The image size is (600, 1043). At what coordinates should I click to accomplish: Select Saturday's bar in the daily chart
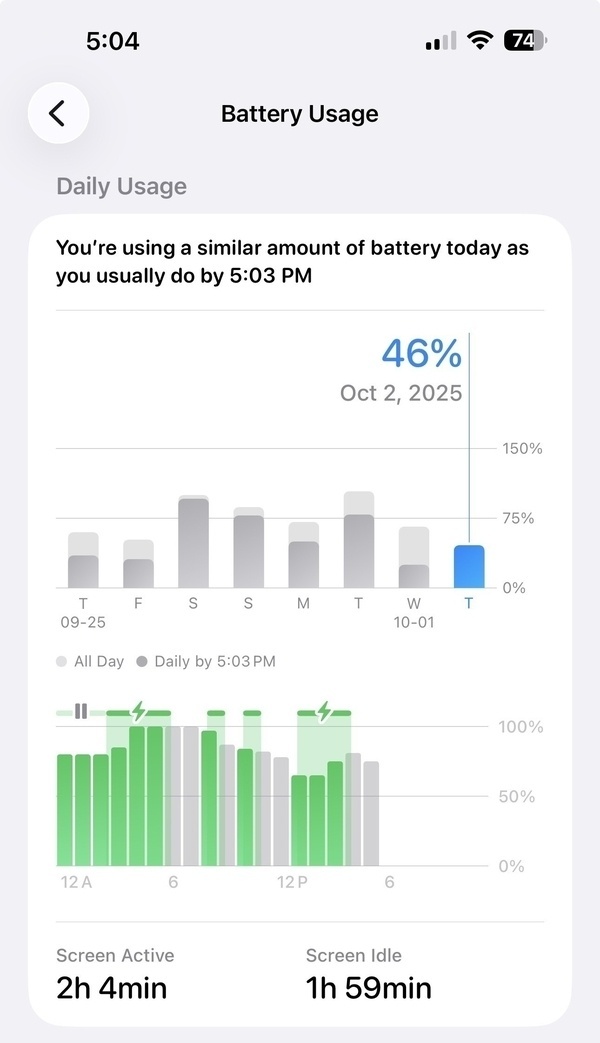[x=193, y=543]
